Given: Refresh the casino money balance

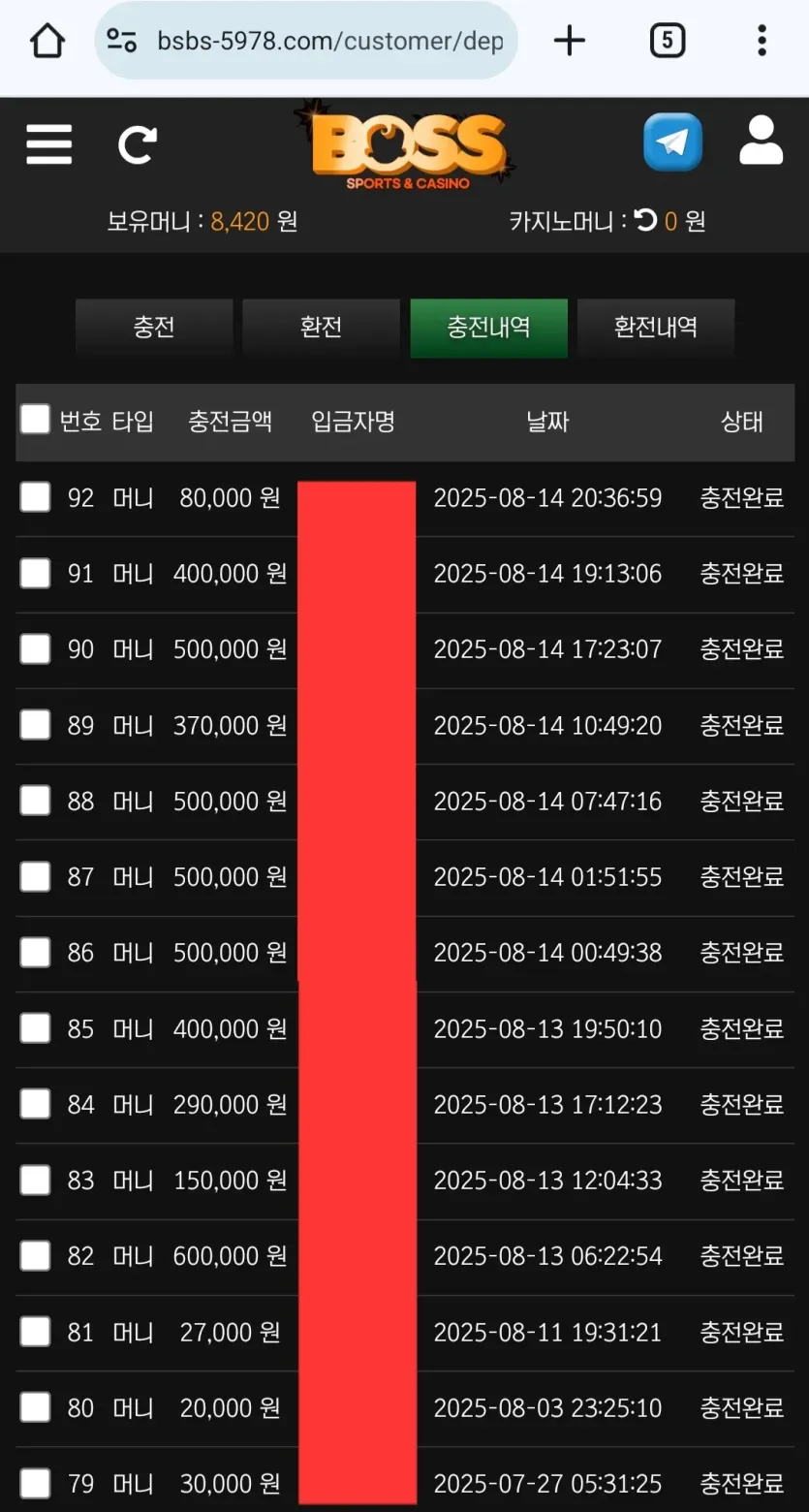Looking at the screenshot, I should (646, 221).
